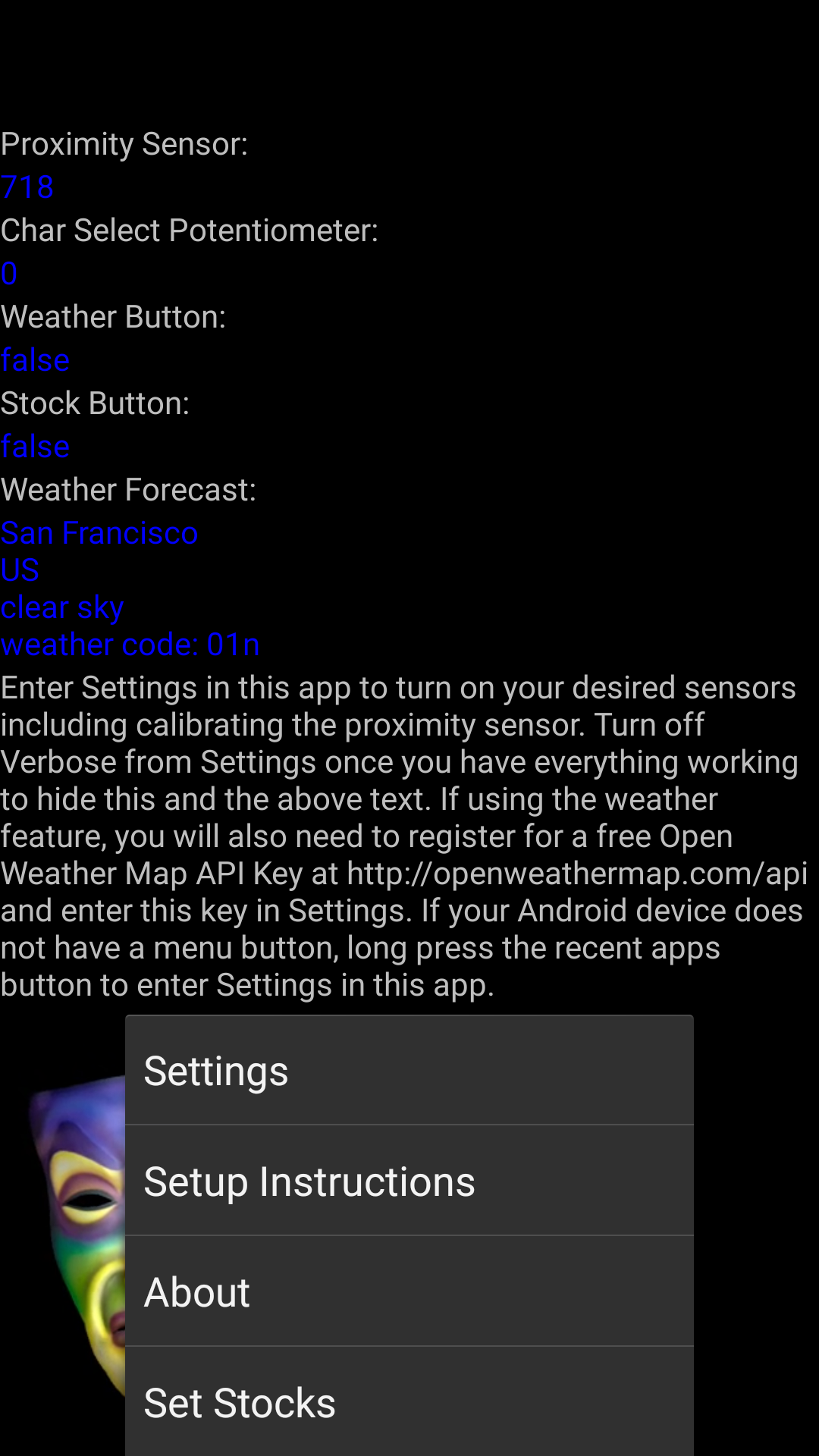819x1456 pixels.
Task: Click the clear sky weather description
Action: pyautogui.click(x=62, y=607)
